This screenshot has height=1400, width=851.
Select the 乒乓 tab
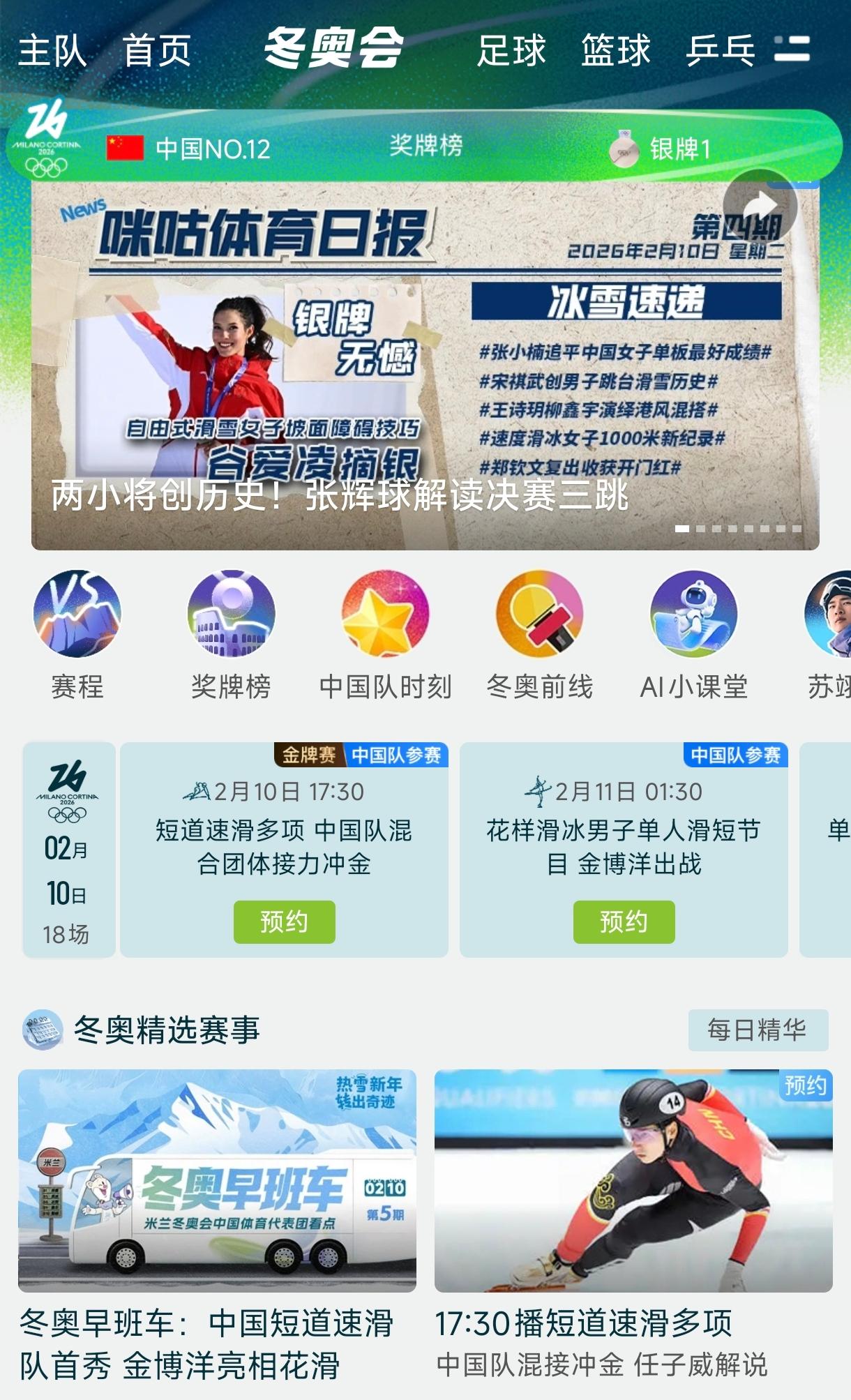[x=721, y=51]
